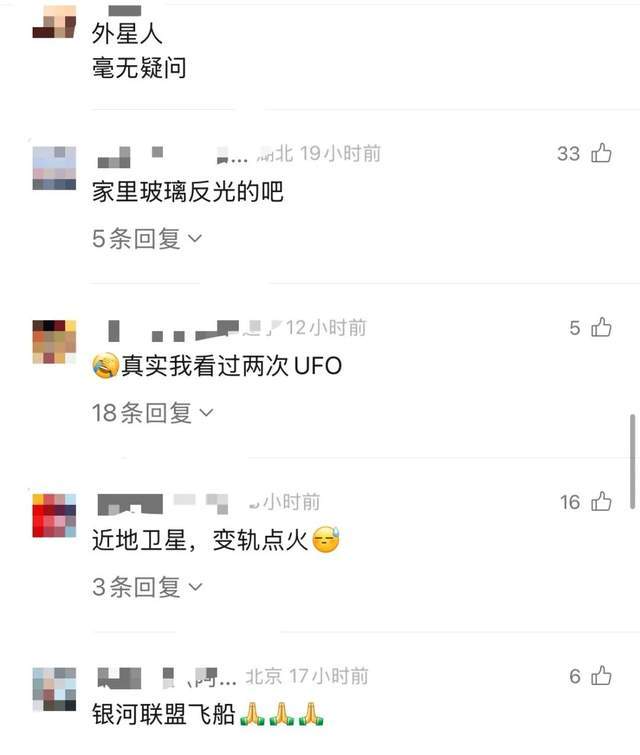Expand 5条回复 under the glass reflection comment
Screen dimensions: 640x755
click(147, 239)
